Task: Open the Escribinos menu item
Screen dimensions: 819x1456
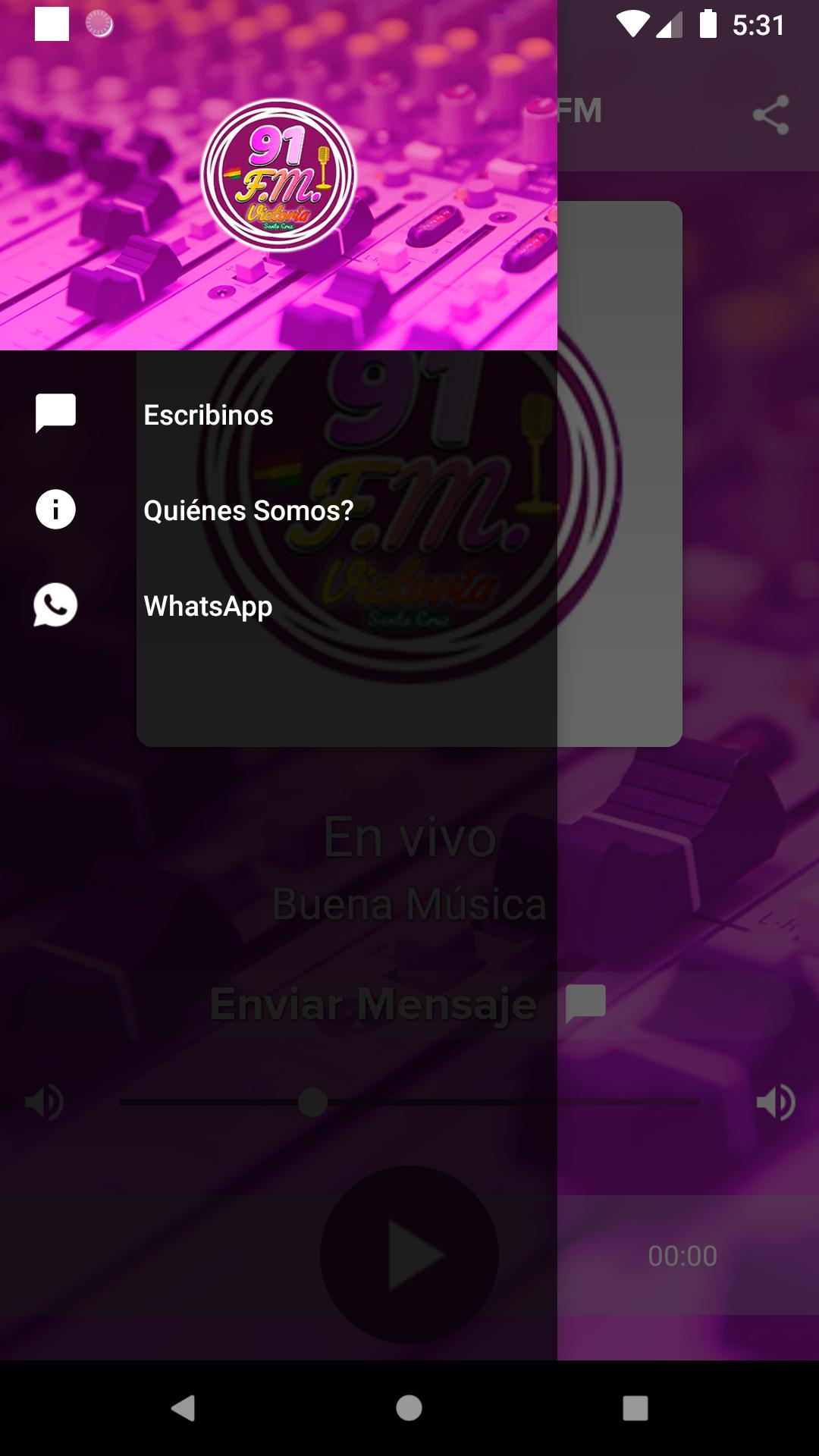Action: pos(209,415)
